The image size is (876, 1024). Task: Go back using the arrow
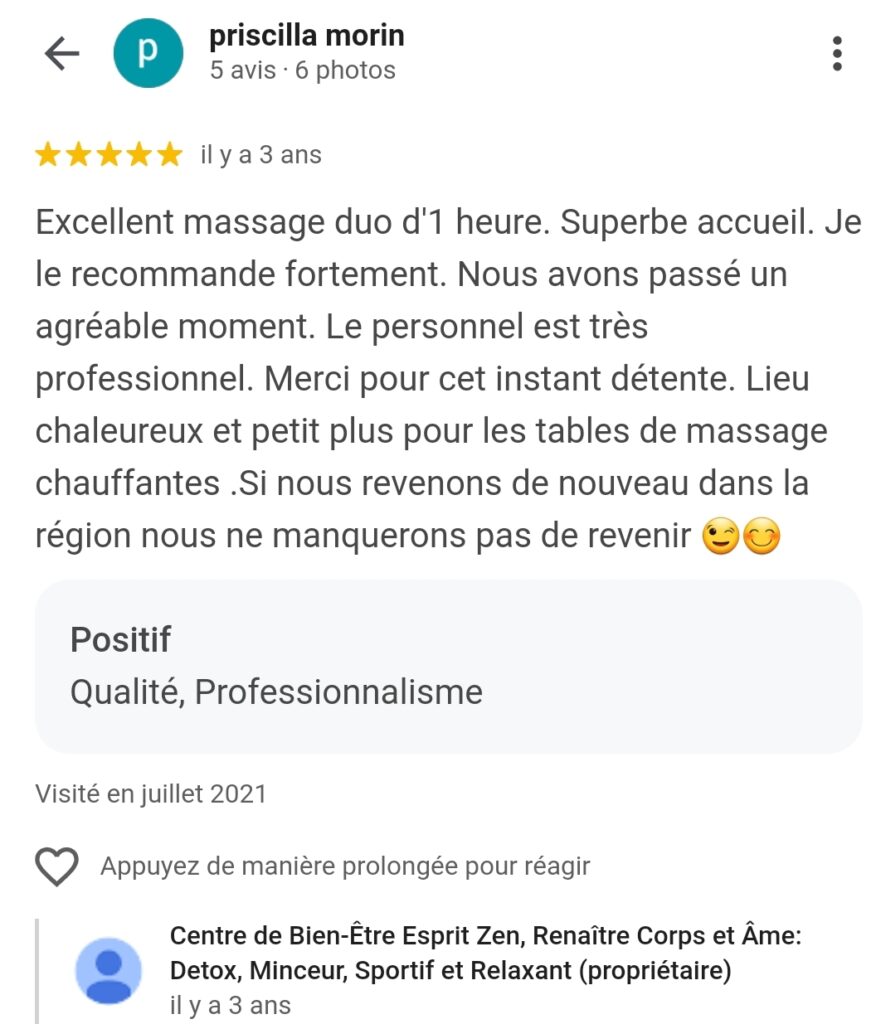pyautogui.click(x=62, y=54)
